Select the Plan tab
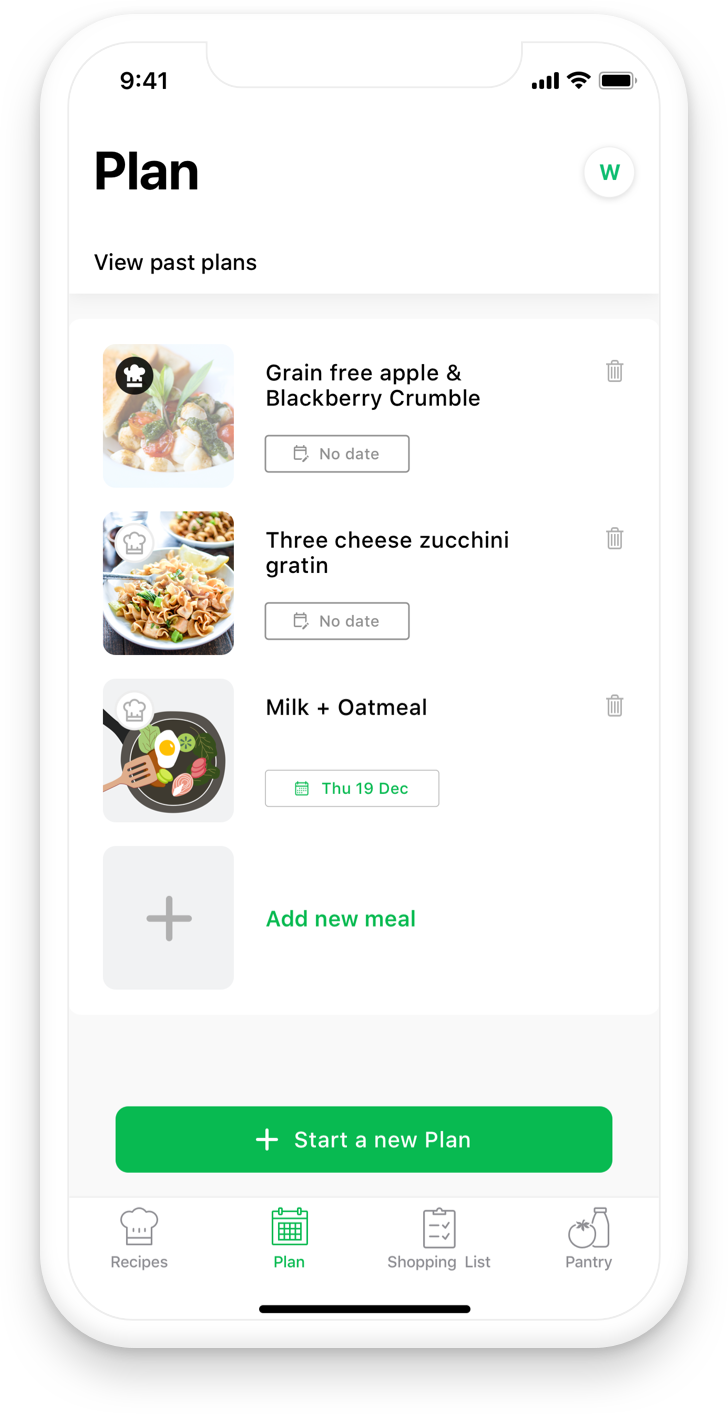The height and width of the screenshot is (1414, 728). tap(289, 1238)
